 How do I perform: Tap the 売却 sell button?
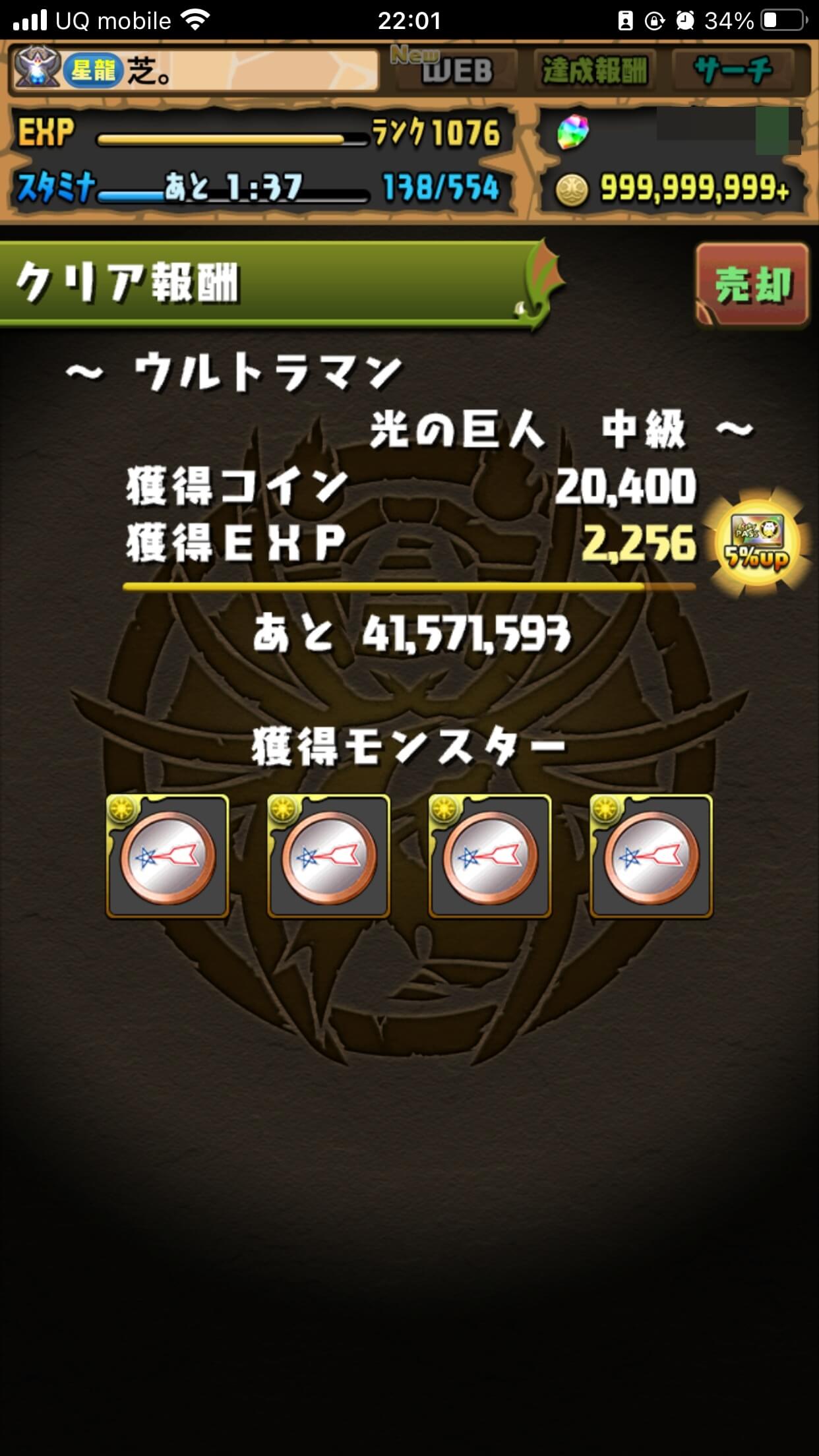point(752,285)
